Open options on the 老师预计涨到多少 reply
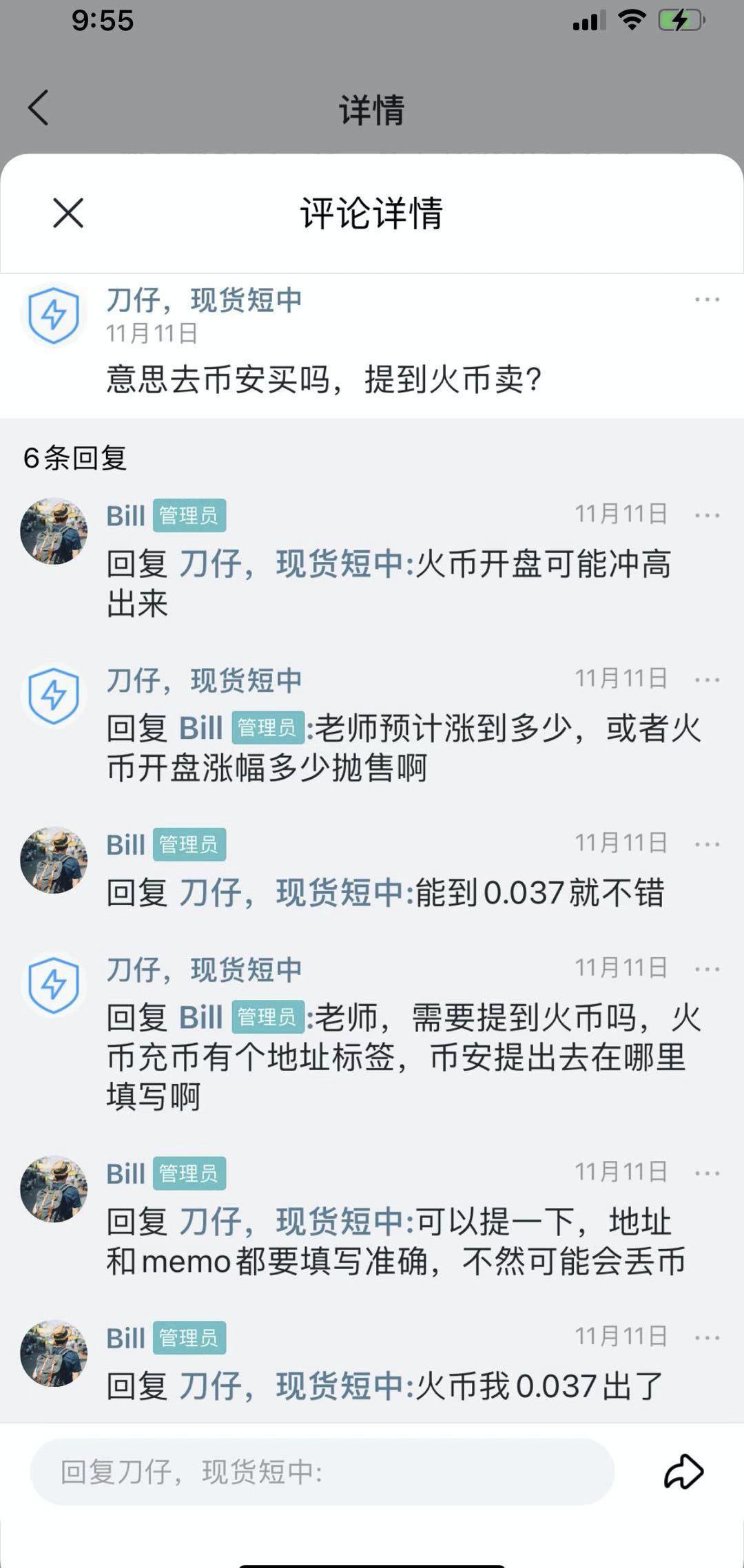 (707, 680)
